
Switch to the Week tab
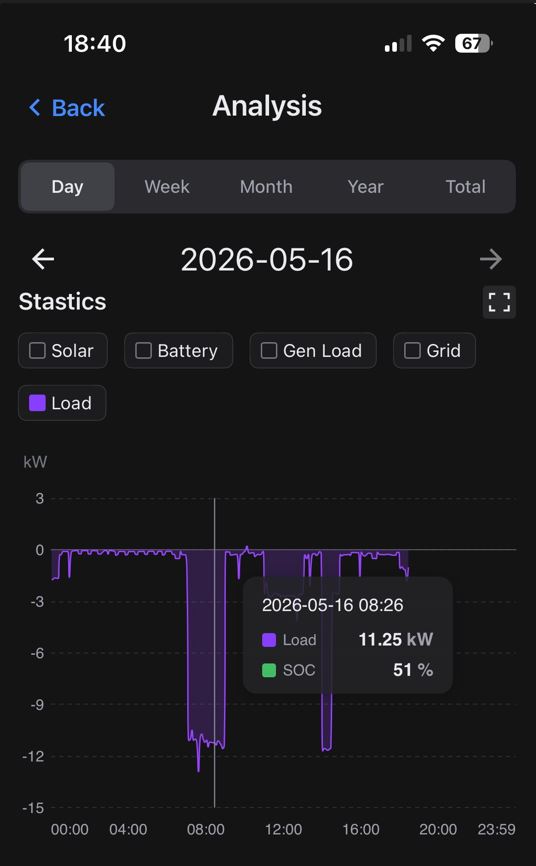click(x=167, y=187)
